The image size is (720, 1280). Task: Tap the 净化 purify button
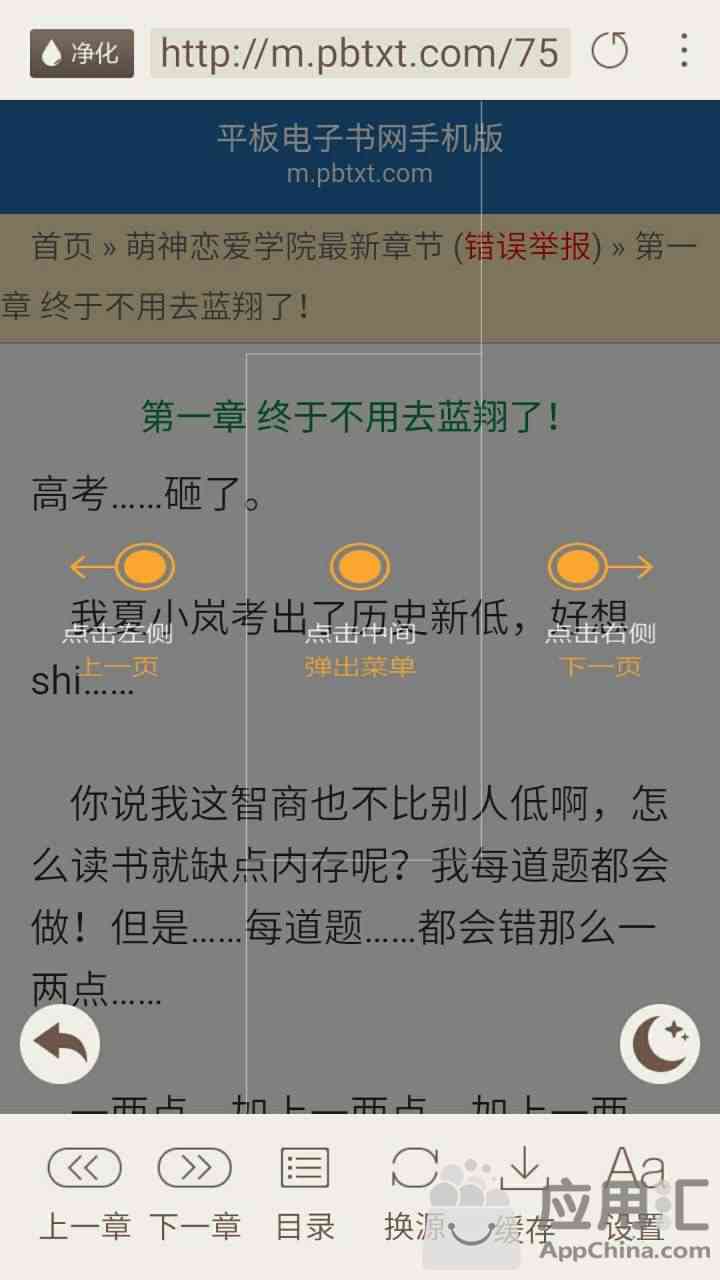(81, 53)
